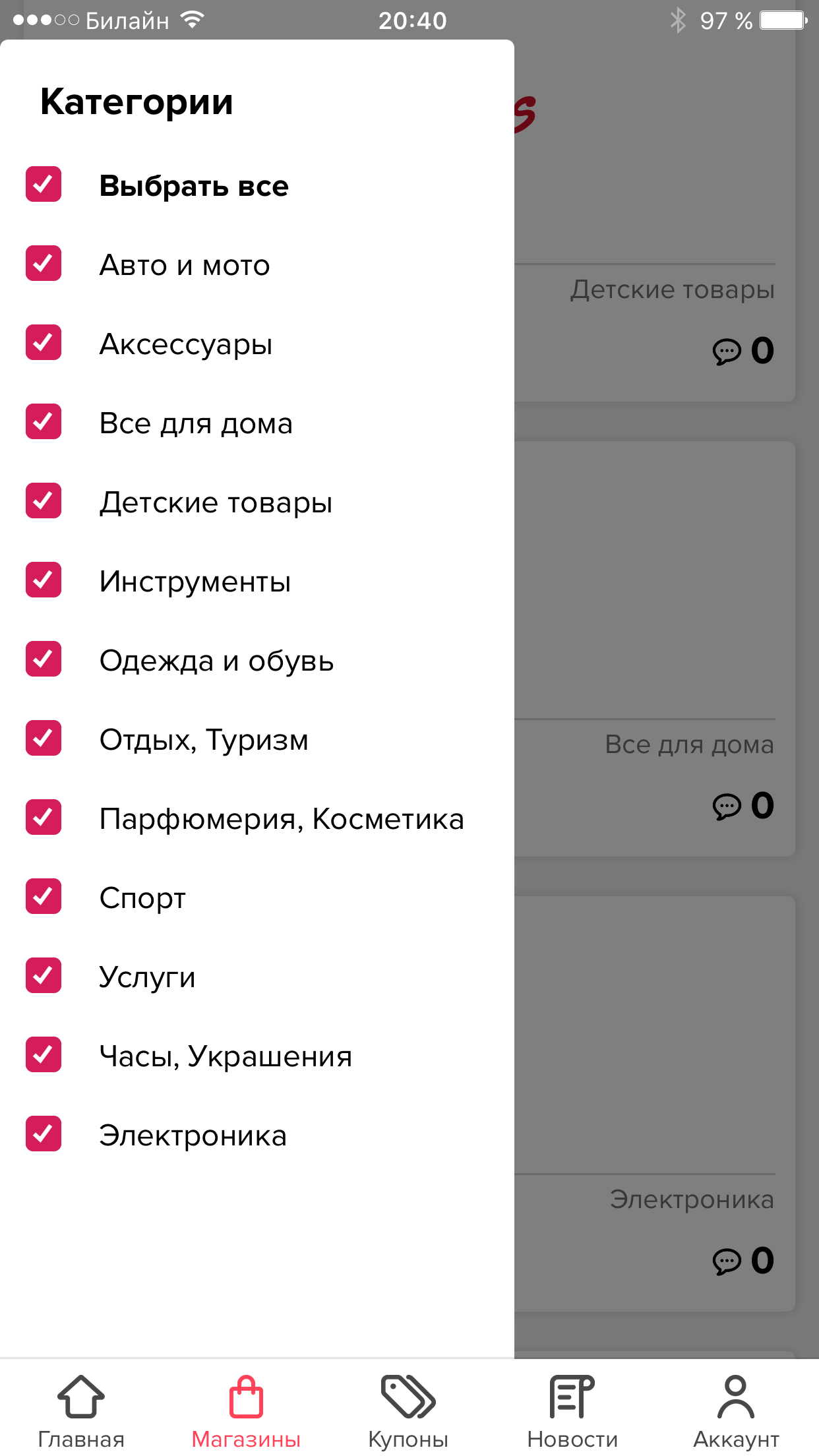
Task: Uncheck 'Детские товары' in the category list
Action: (x=44, y=501)
